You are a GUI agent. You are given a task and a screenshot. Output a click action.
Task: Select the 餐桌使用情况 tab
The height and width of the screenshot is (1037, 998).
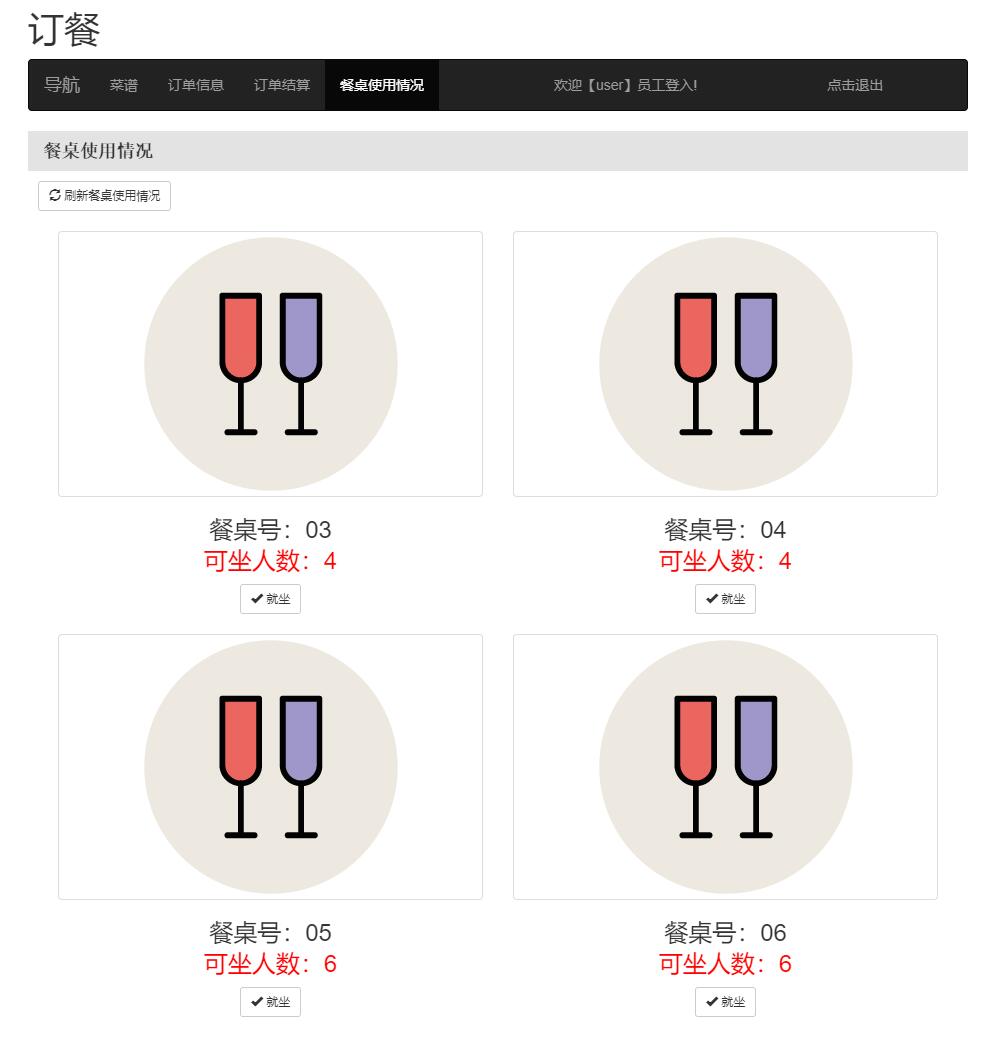(x=382, y=85)
